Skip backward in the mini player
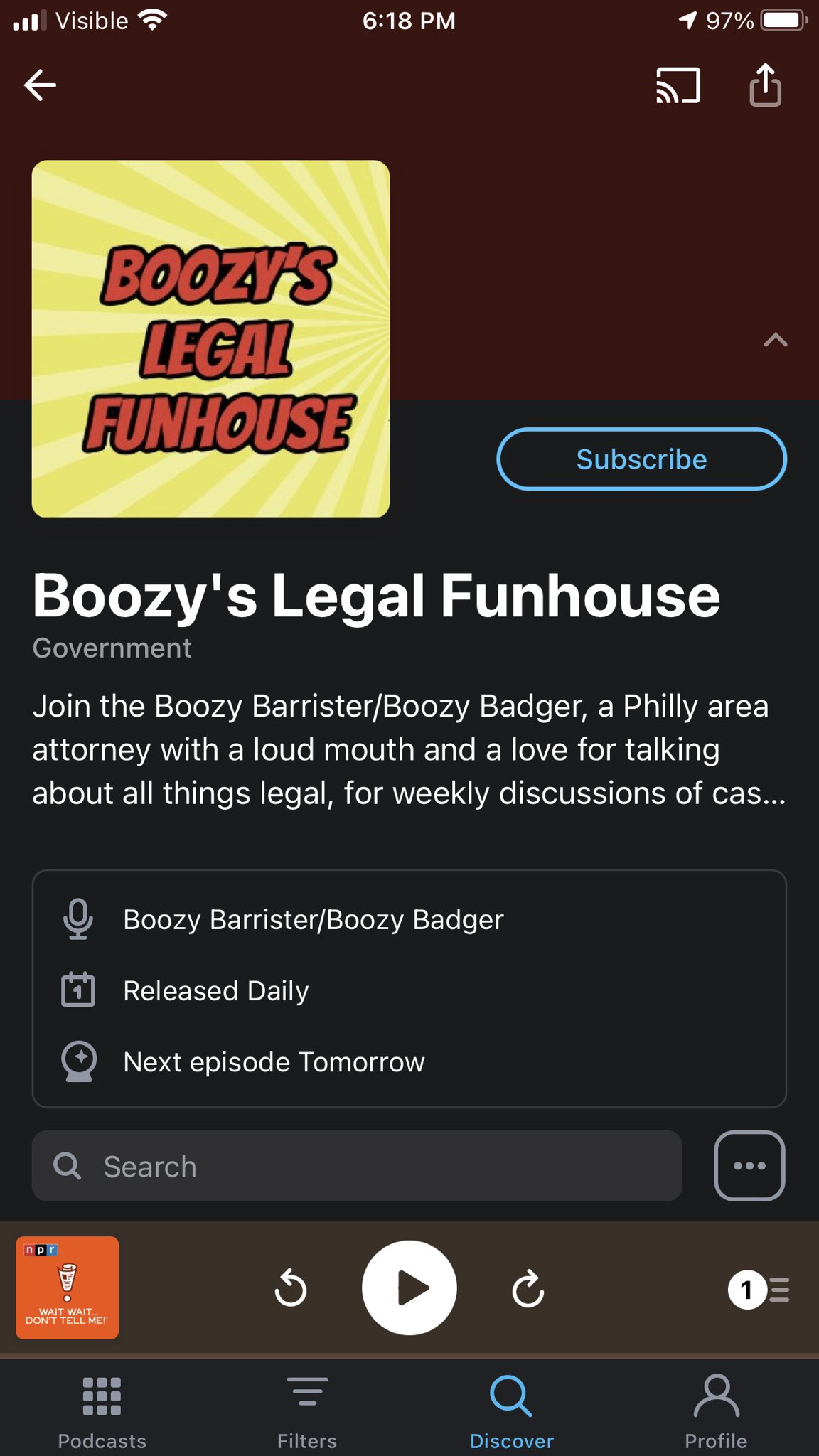 [291, 1288]
